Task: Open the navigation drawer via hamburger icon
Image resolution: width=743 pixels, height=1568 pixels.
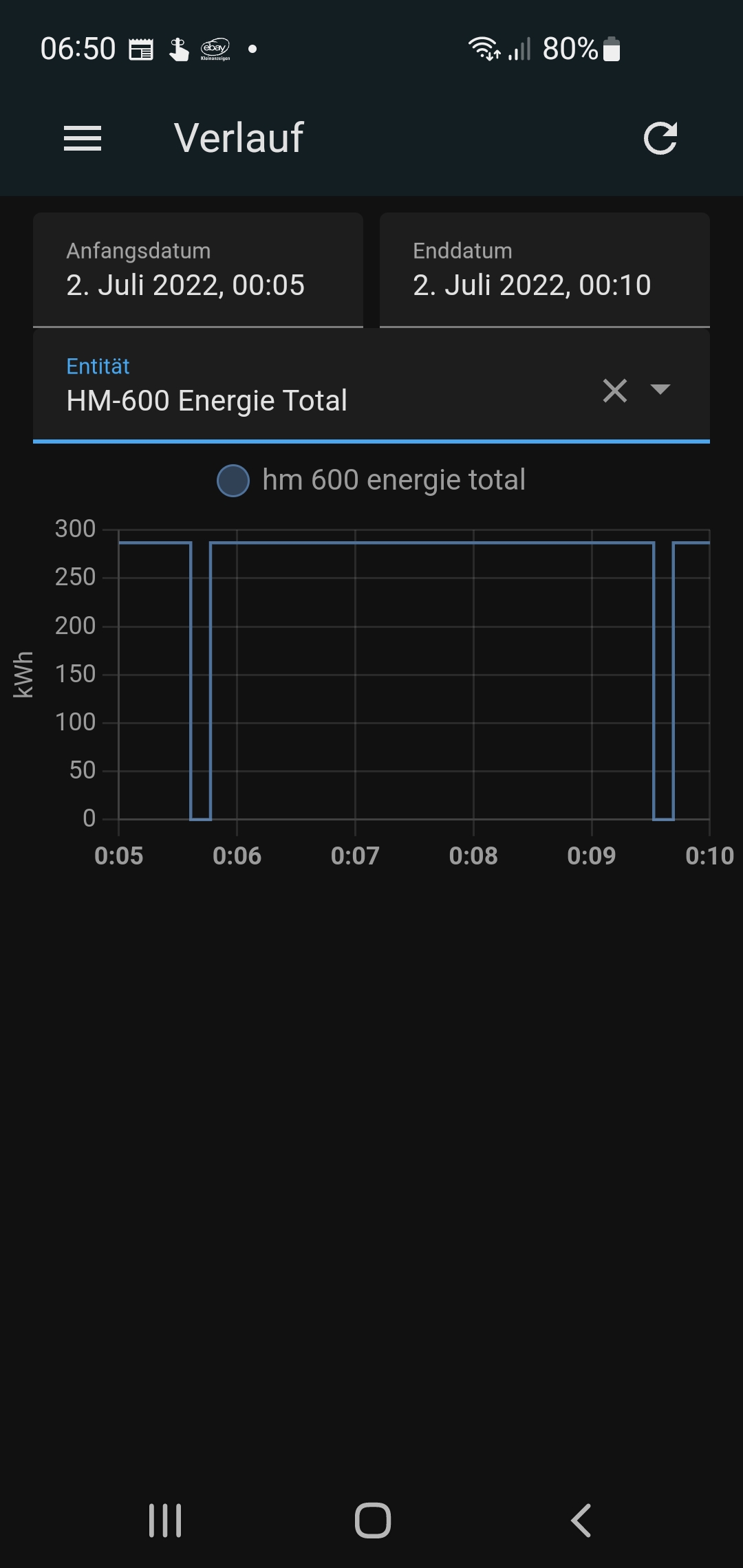Action: (83, 138)
